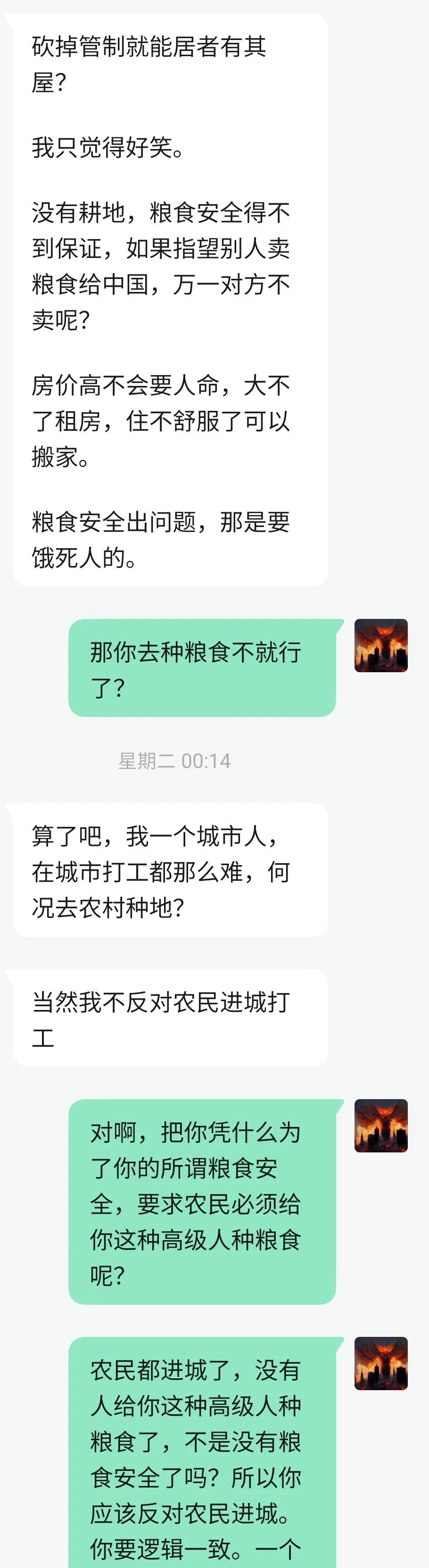The image size is (429, 1568).
Task: View profile from avatar beside "农民都进城了" message
Action: click(x=381, y=1363)
